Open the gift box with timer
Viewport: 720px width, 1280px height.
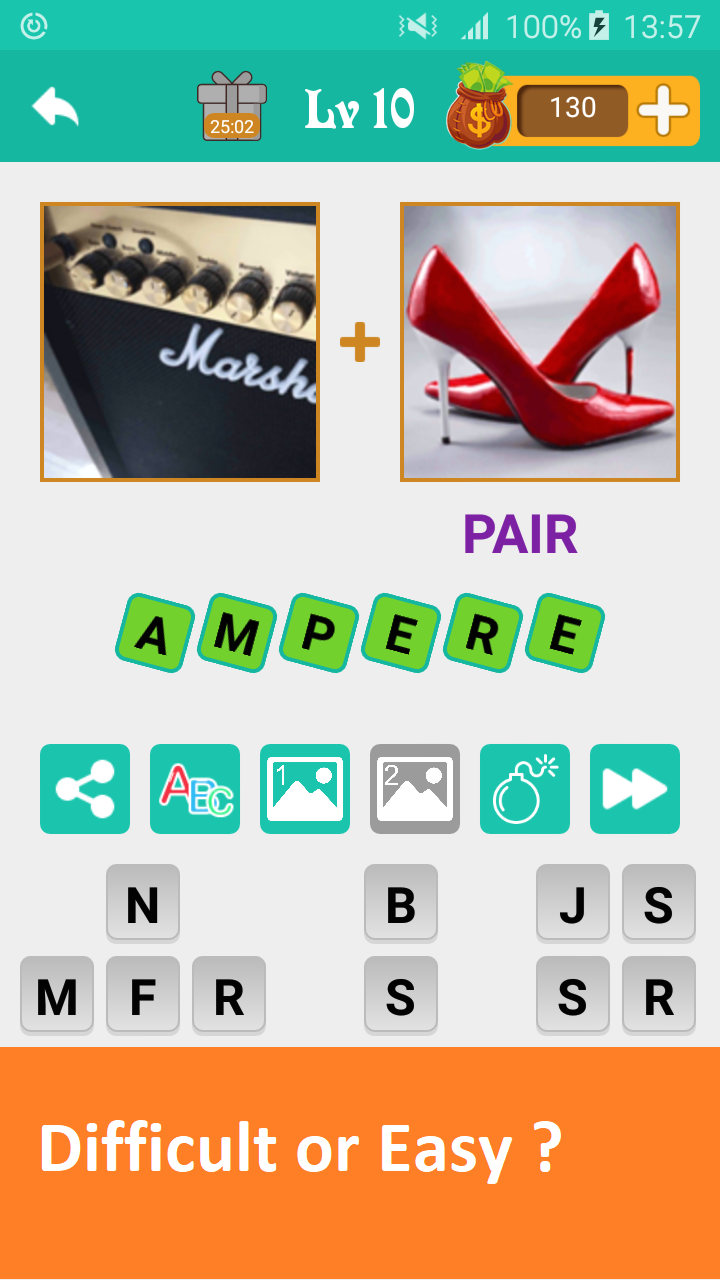[232, 106]
